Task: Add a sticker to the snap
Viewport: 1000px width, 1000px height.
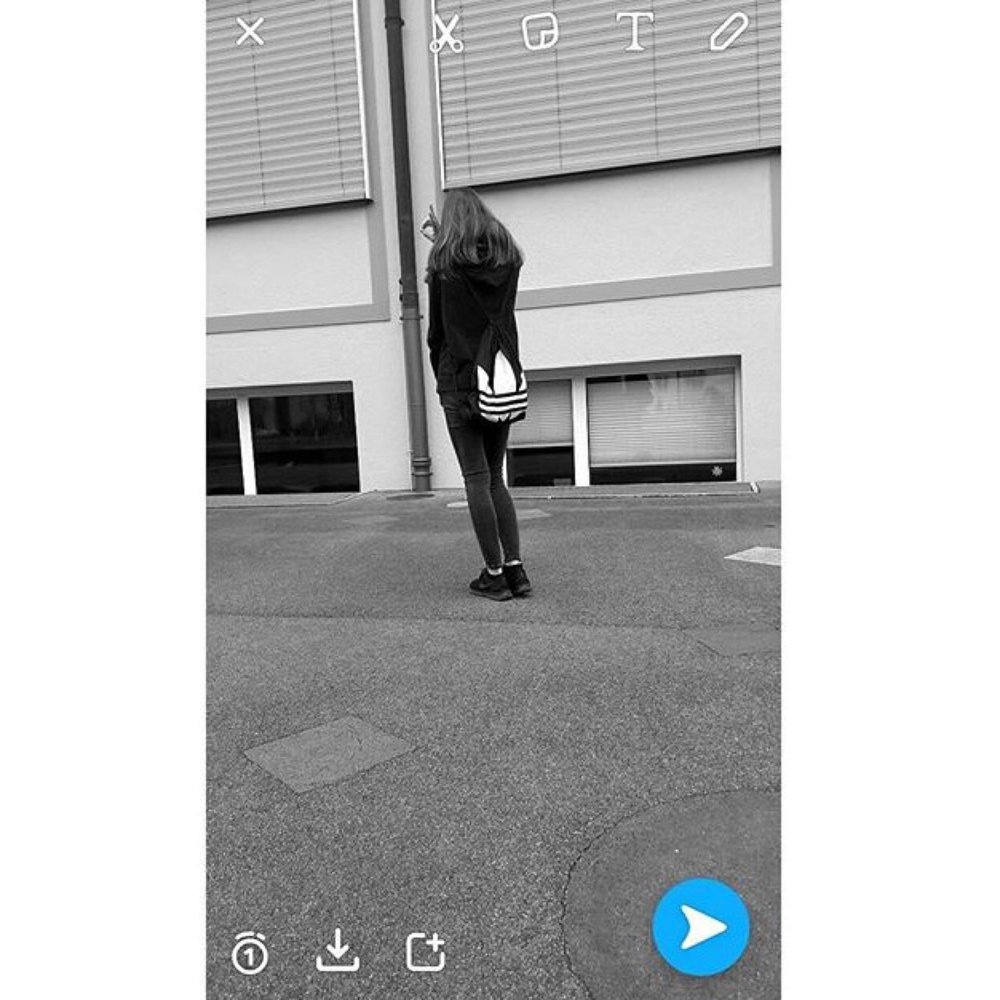Action: pyautogui.click(x=540, y=32)
